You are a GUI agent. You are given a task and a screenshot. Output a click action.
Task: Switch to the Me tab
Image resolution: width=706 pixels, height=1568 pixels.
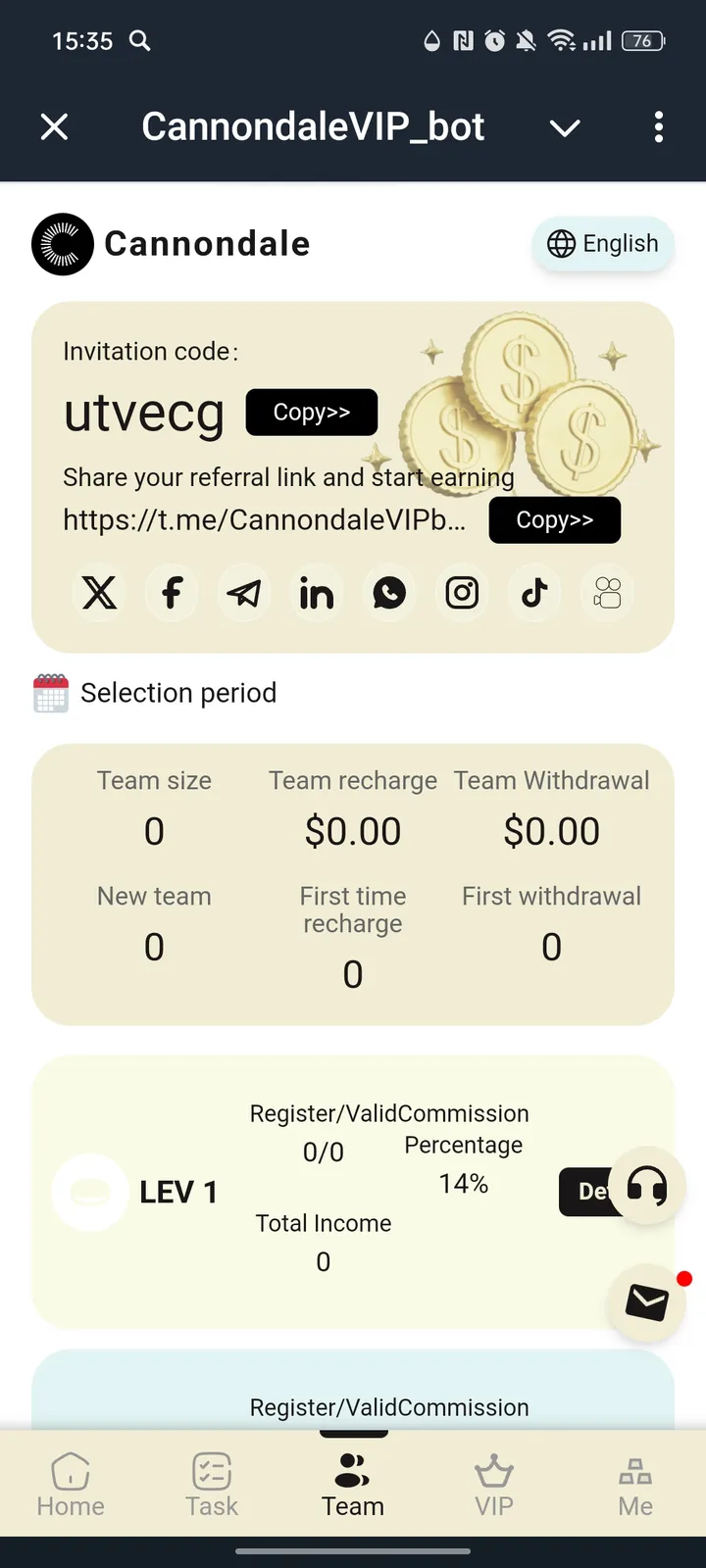pos(635,1485)
